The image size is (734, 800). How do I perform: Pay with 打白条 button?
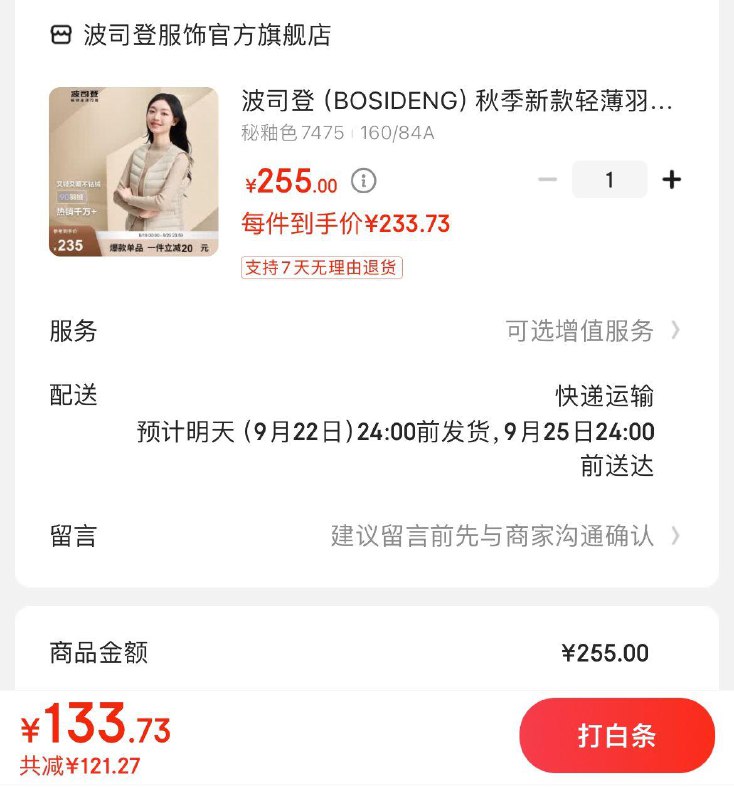(616, 736)
